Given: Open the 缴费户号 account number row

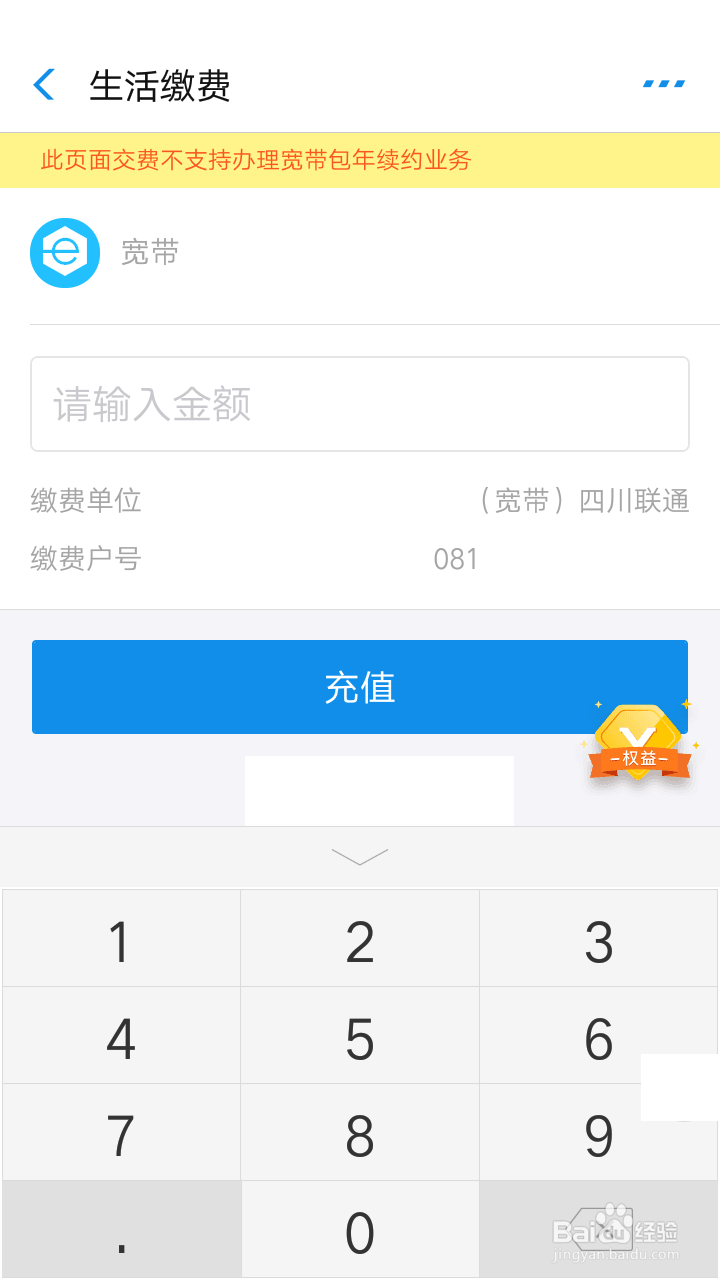Looking at the screenshot, I should [360, 559].
